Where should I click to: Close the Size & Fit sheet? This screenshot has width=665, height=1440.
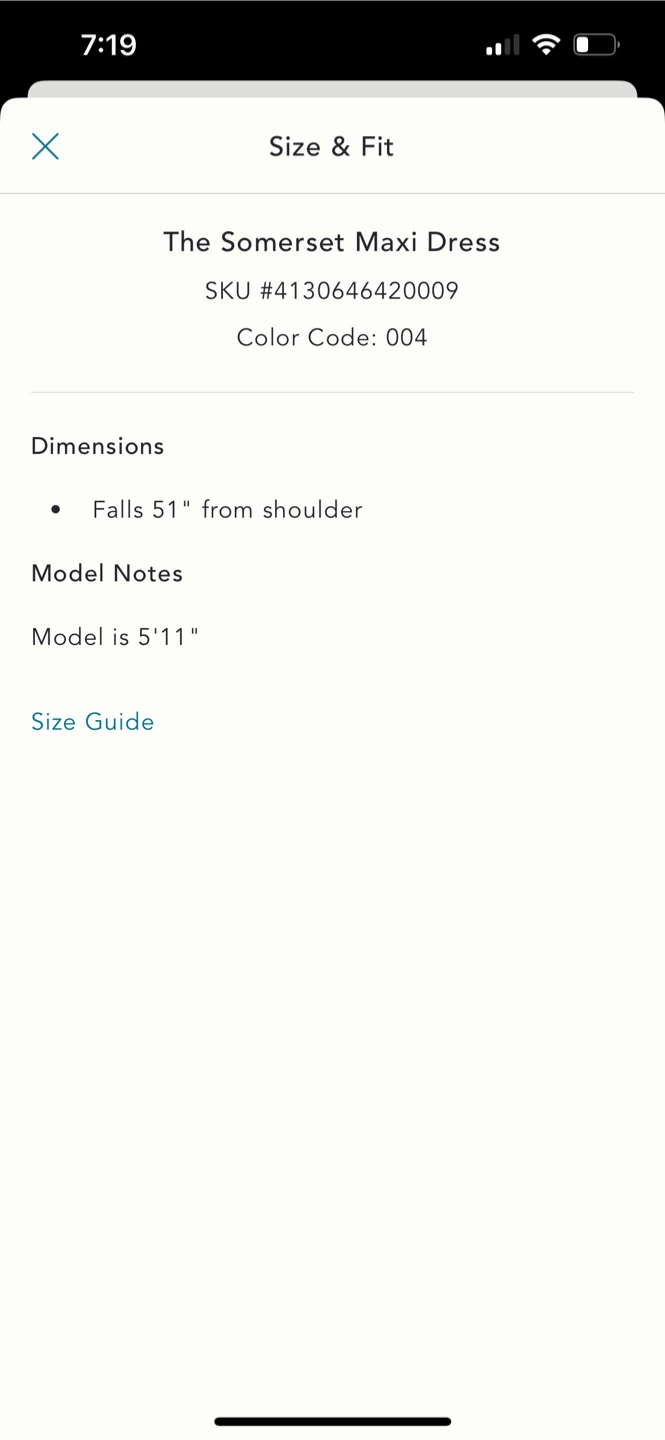point(45,146)
